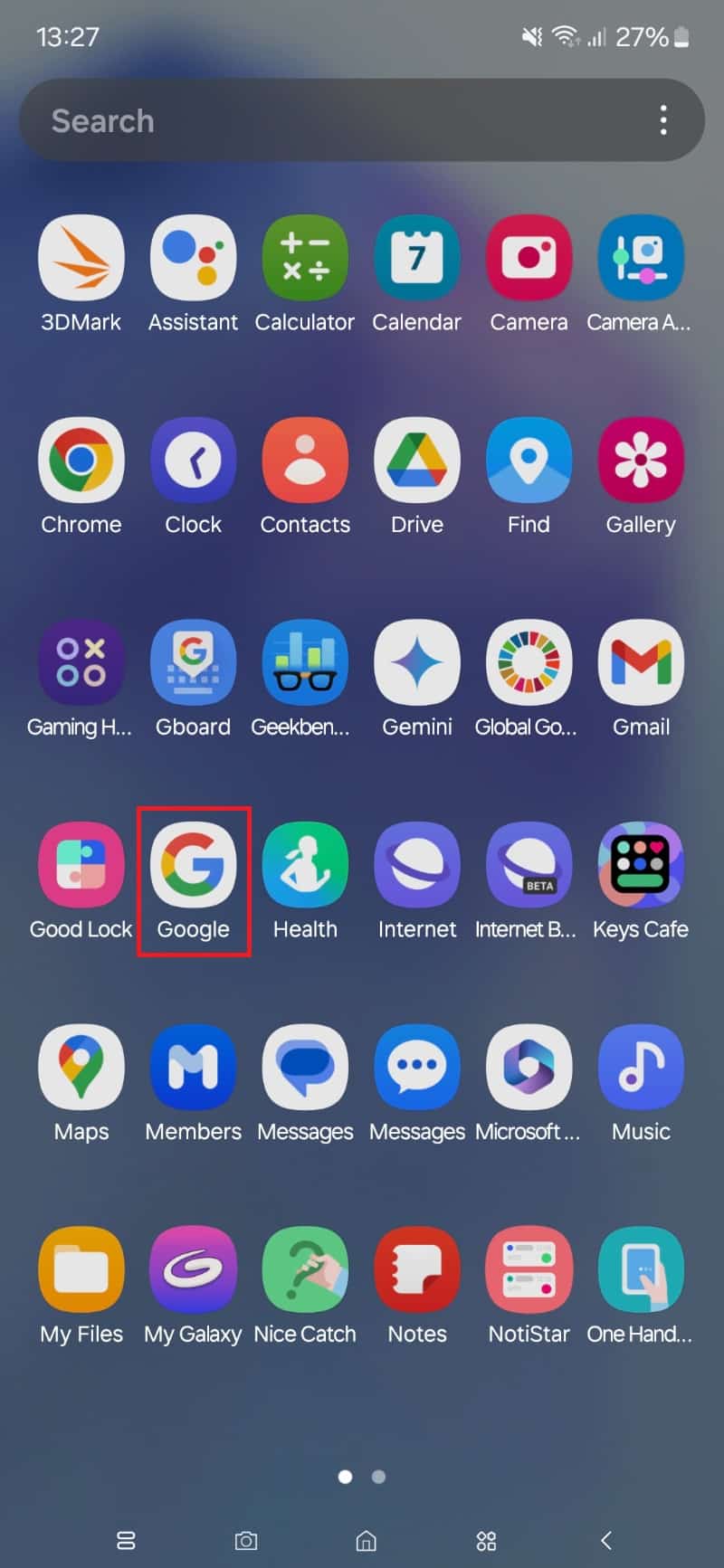Viewport: 724px width, 1568px height.
Task: Open the three-dot overflow menu
Action: click(663, 120)
